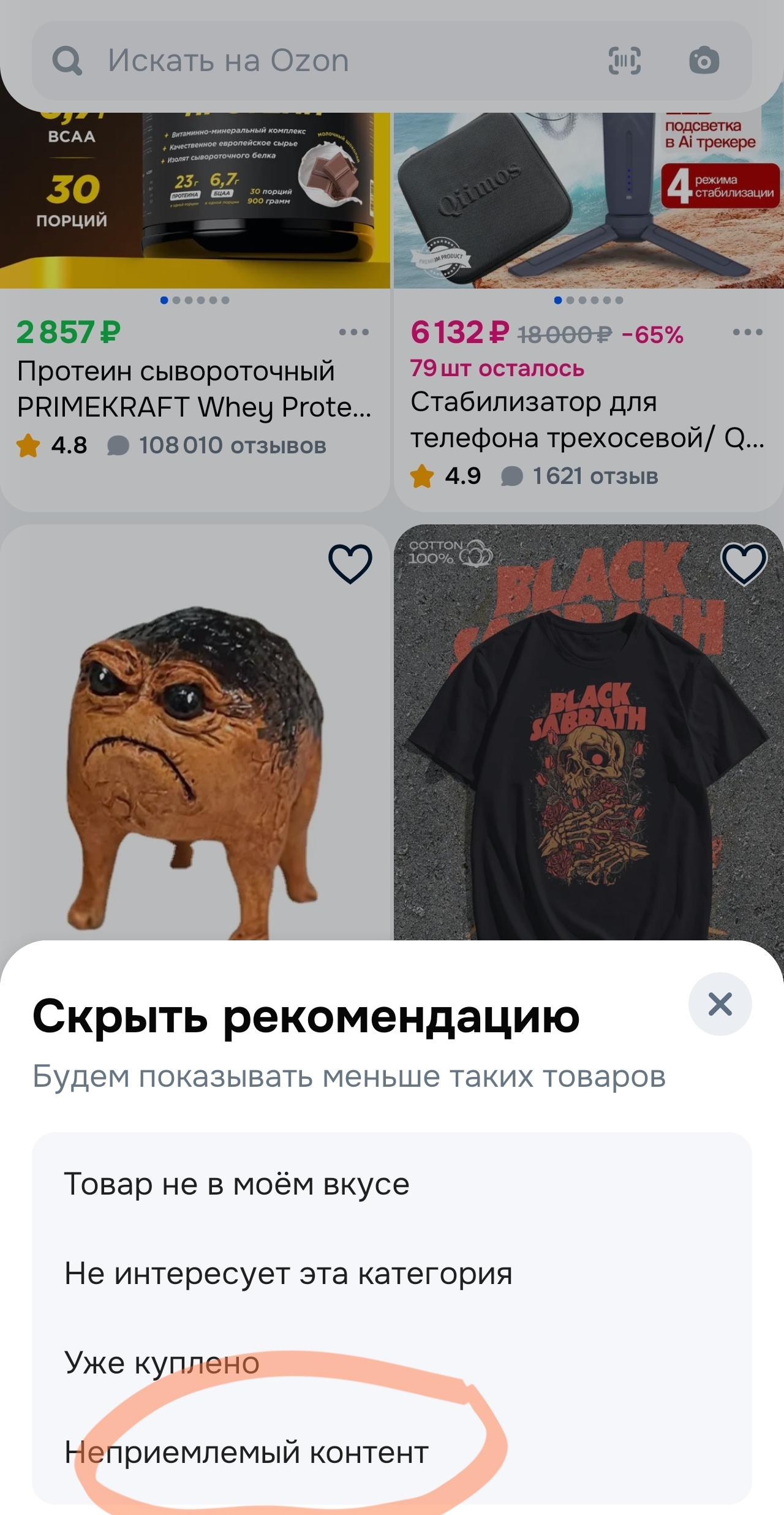Image resolution: width=784 pixels, height=1515 pixels.
Task: Open more options for PRIMEKRAFT protein
Action: (354, 333)
